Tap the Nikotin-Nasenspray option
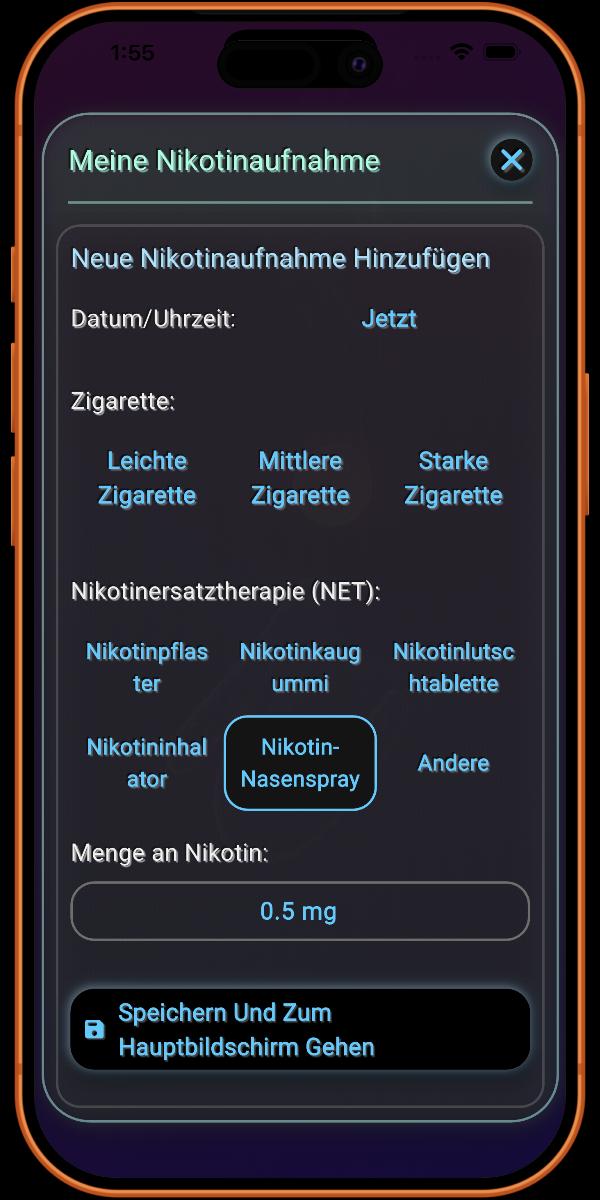The width and height of the screenshot is (600, 1200). coord(300,763)
